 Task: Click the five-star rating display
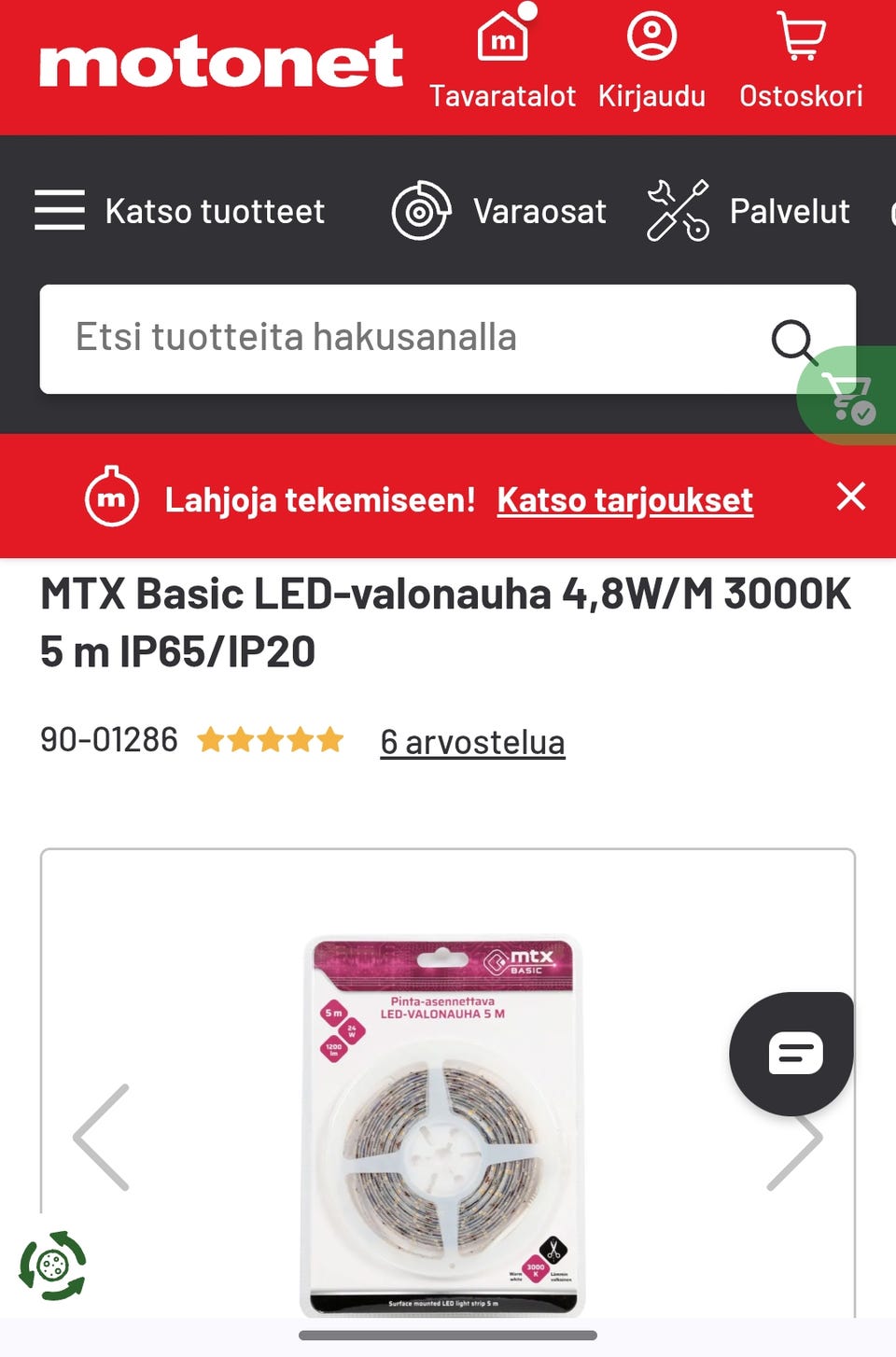coord(270,740)
